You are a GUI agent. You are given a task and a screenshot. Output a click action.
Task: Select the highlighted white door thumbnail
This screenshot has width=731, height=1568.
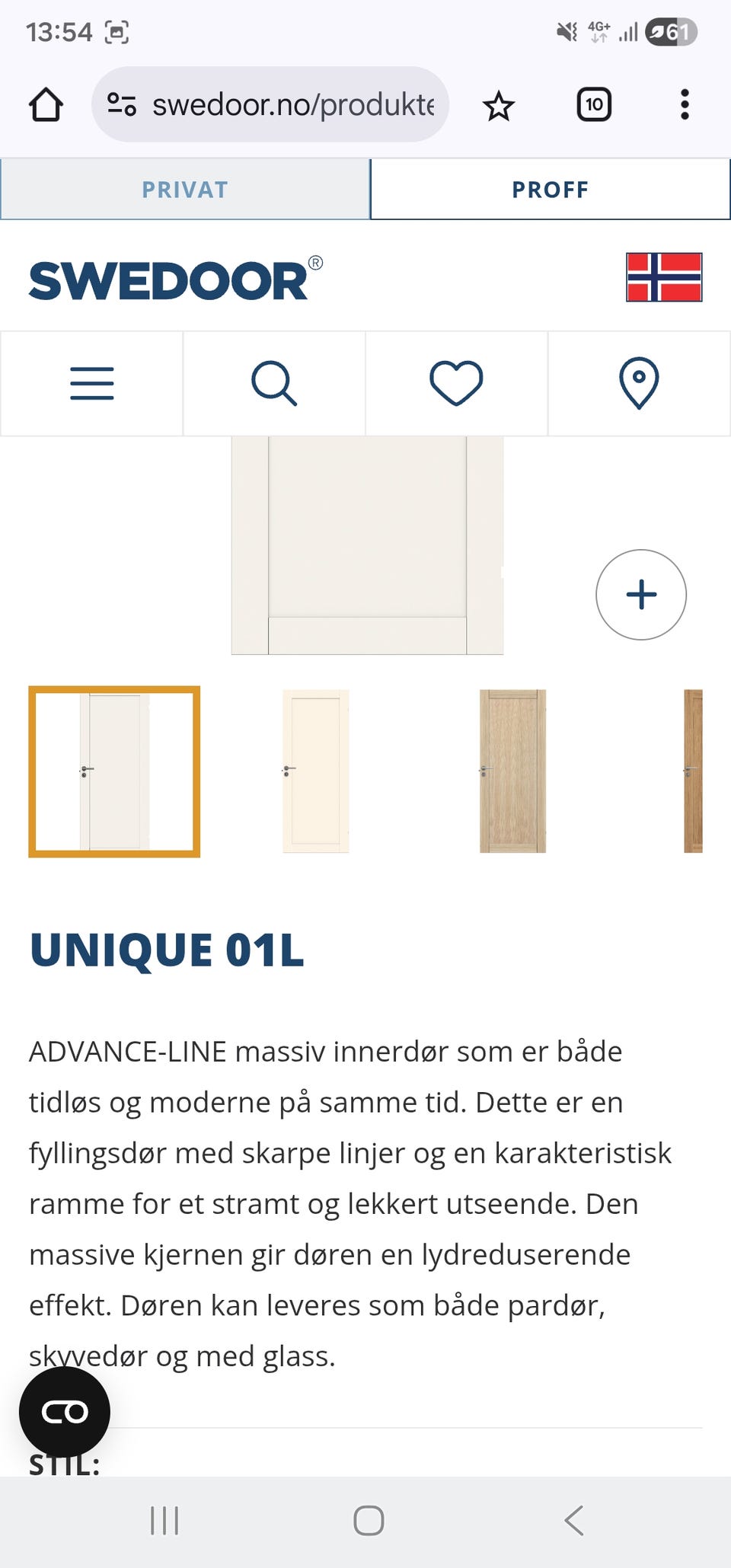pyautogui.click(x=114, y=772)
